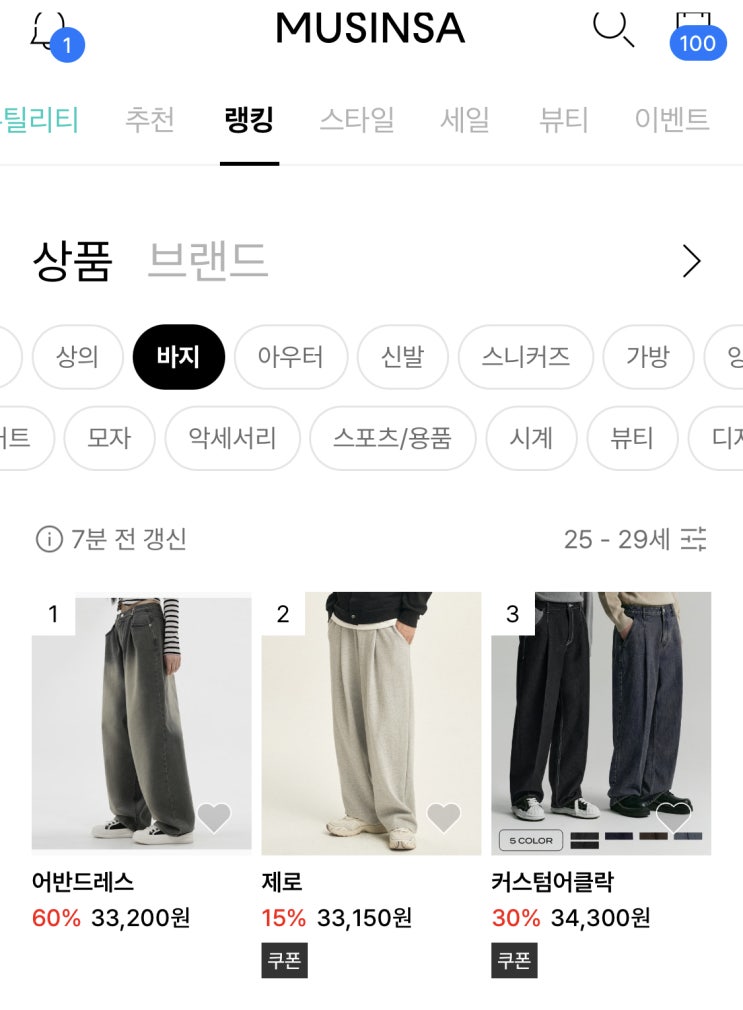Open the 25 - 29세 age filter

pyautogui.click(x=635, y=539)
